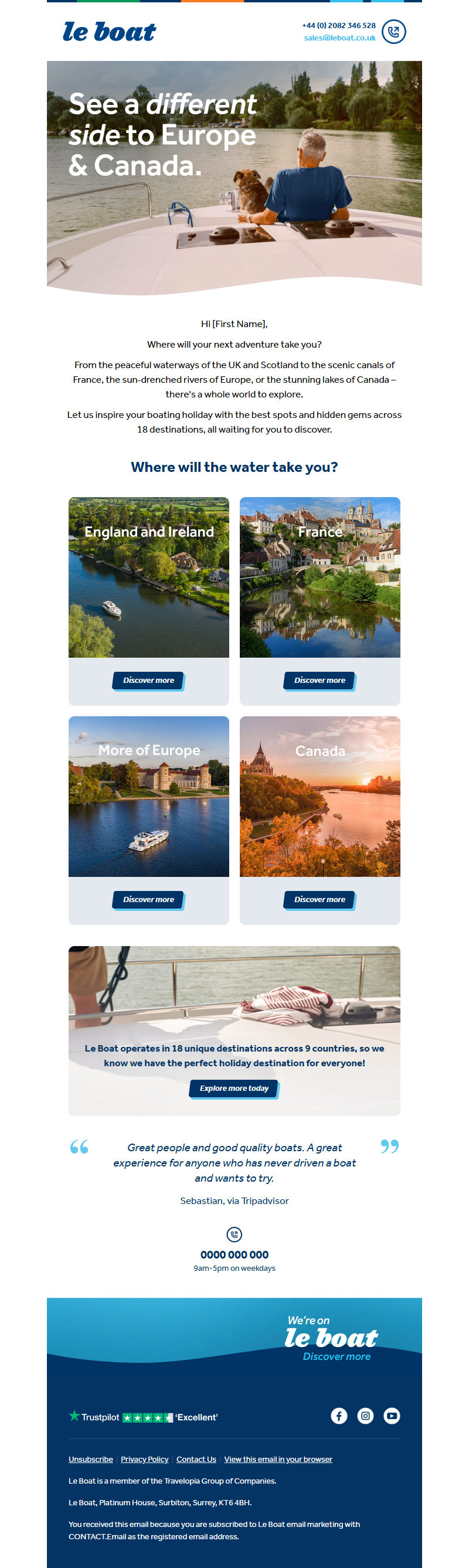Tap Explore more today button
469x1568 pixels.
tap(234, 1088)
